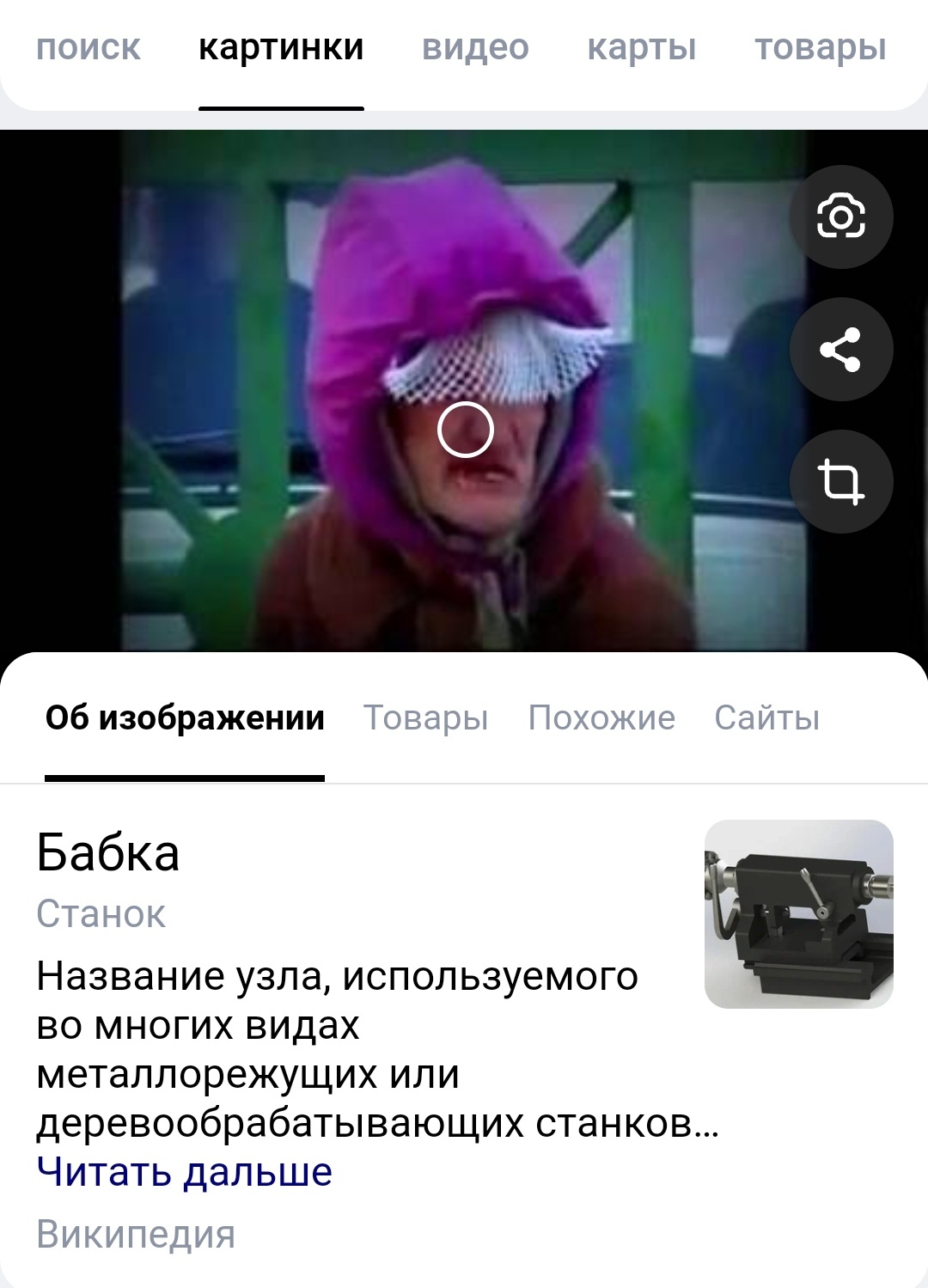Switch to the поиск tab
Screen dimensions: 928x1288
(x=88, y=47)
